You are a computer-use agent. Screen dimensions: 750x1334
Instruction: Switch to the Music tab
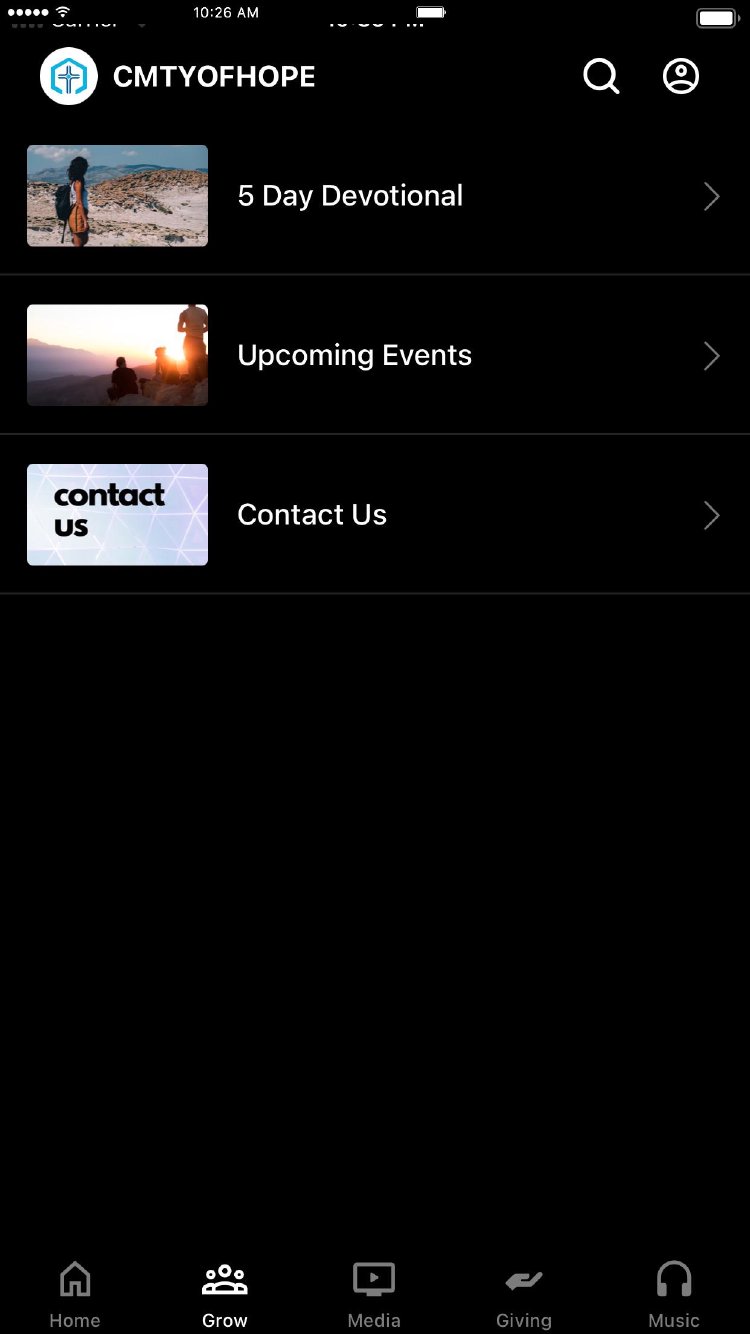point(674,1294)
